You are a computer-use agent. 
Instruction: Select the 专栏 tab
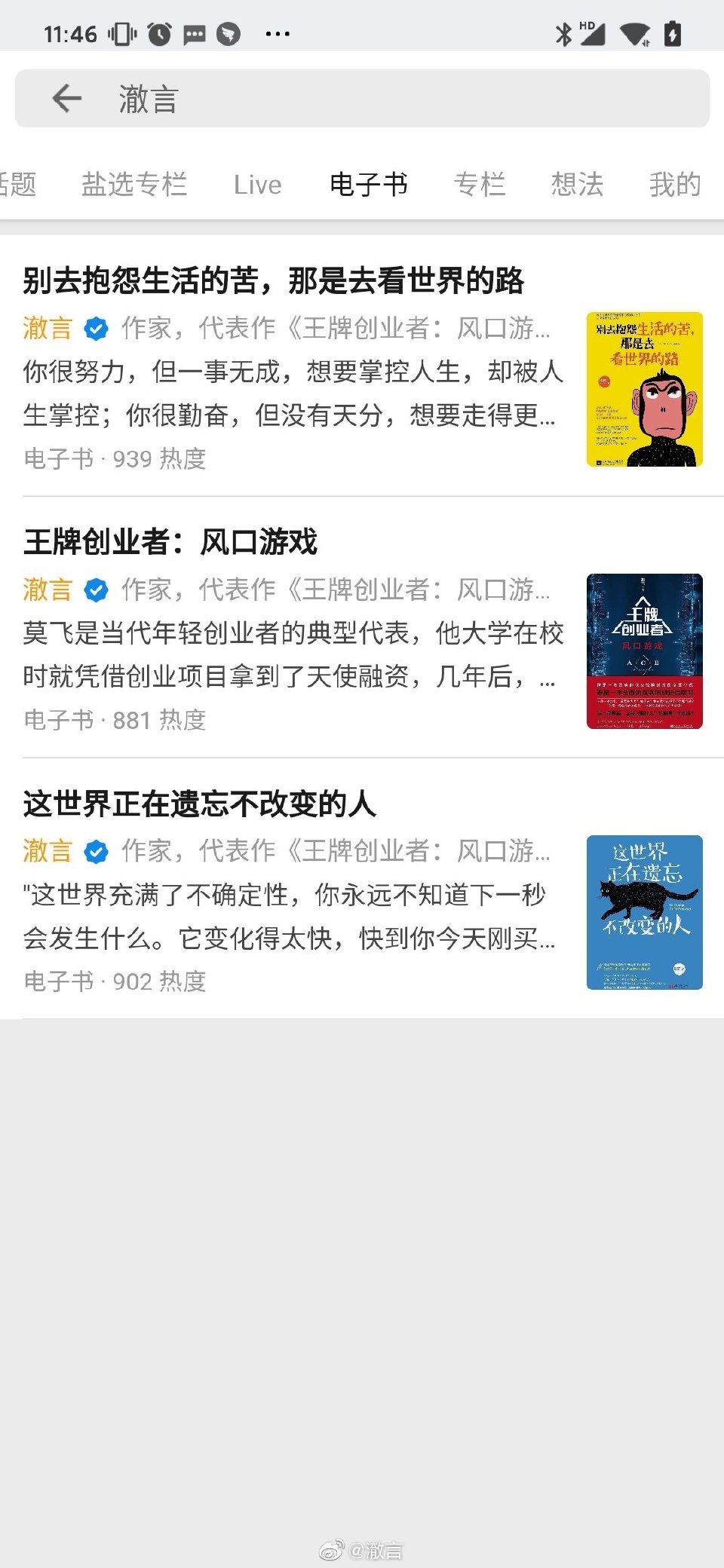click(481, 184)
